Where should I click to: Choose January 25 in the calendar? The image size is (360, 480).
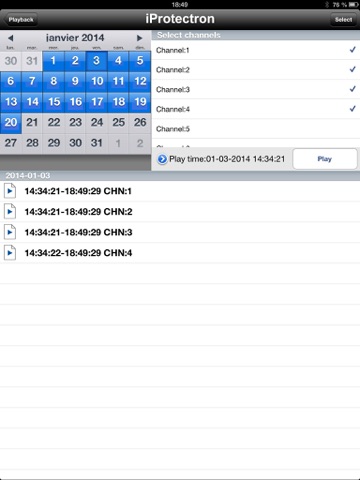pos(118,122)
